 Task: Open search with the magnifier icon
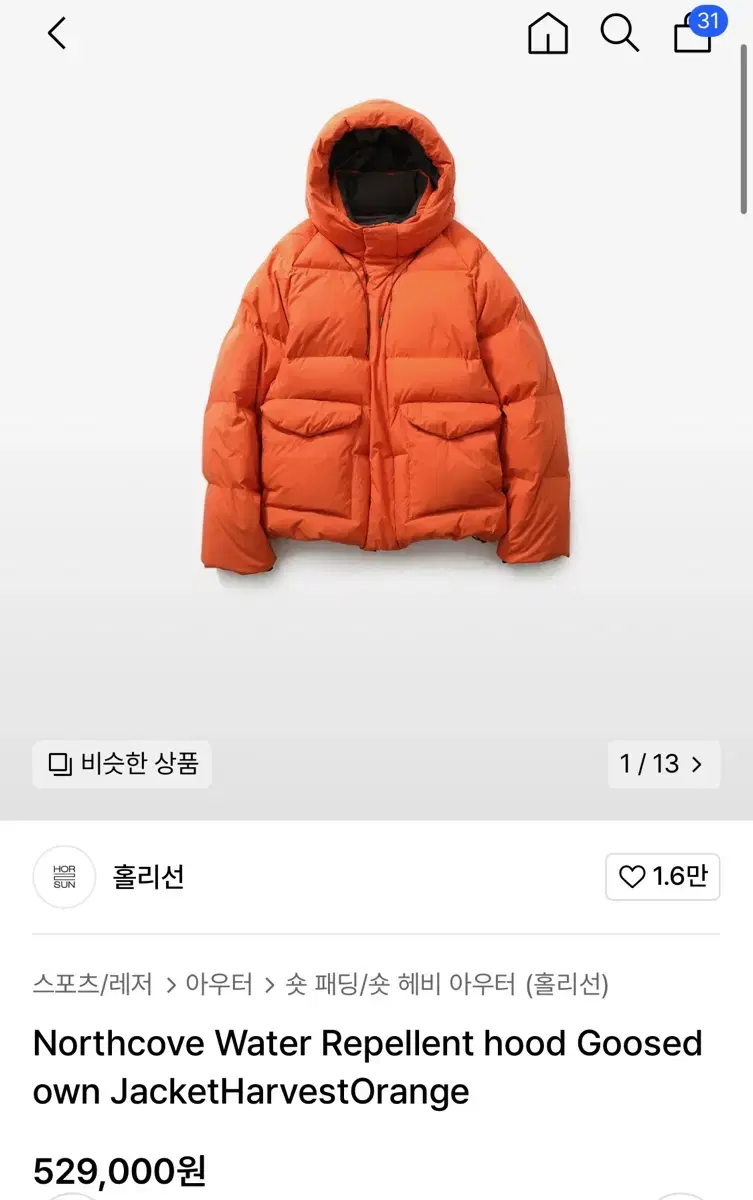point(620,33)
